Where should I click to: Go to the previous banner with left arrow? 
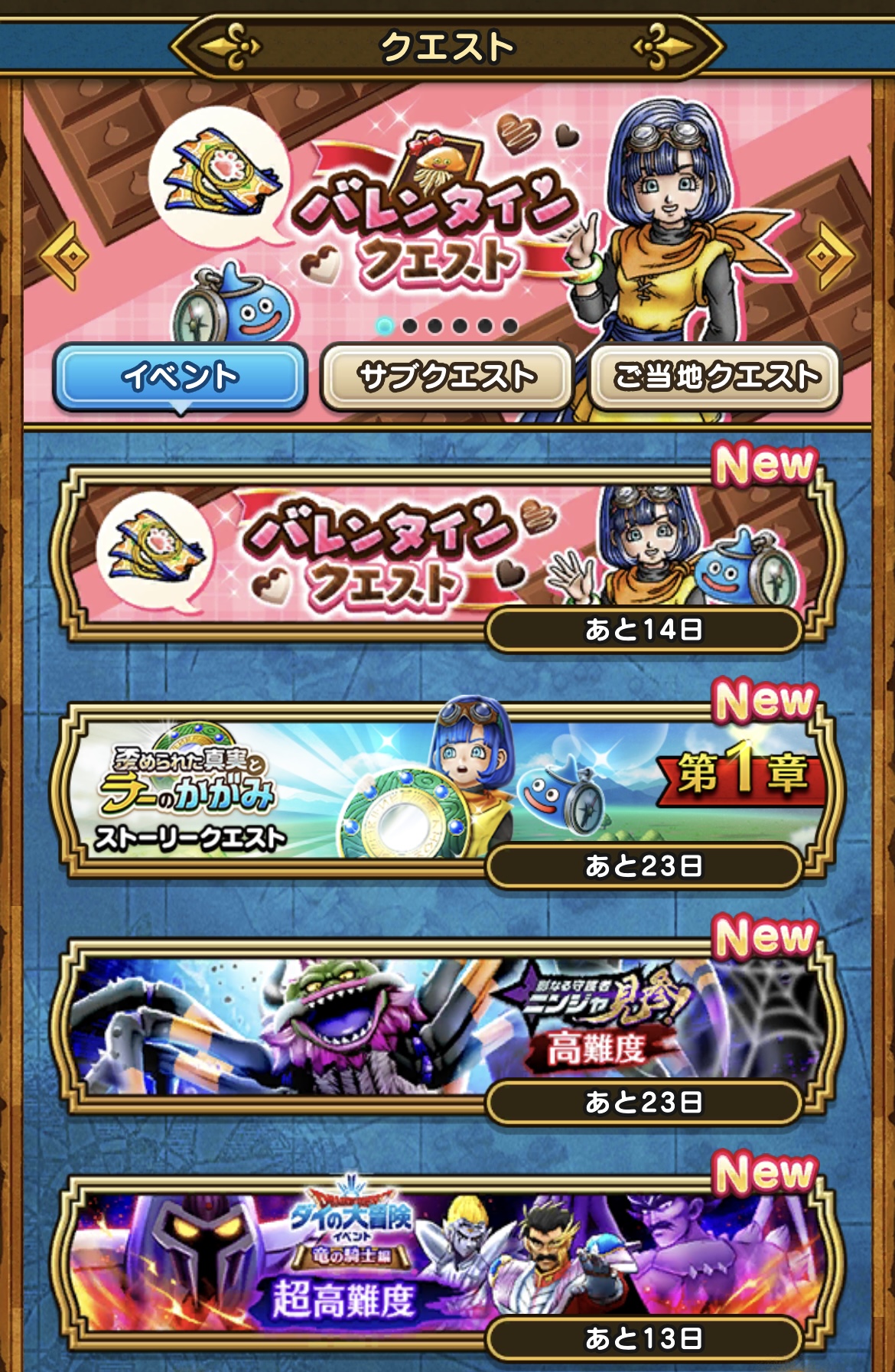64,256
